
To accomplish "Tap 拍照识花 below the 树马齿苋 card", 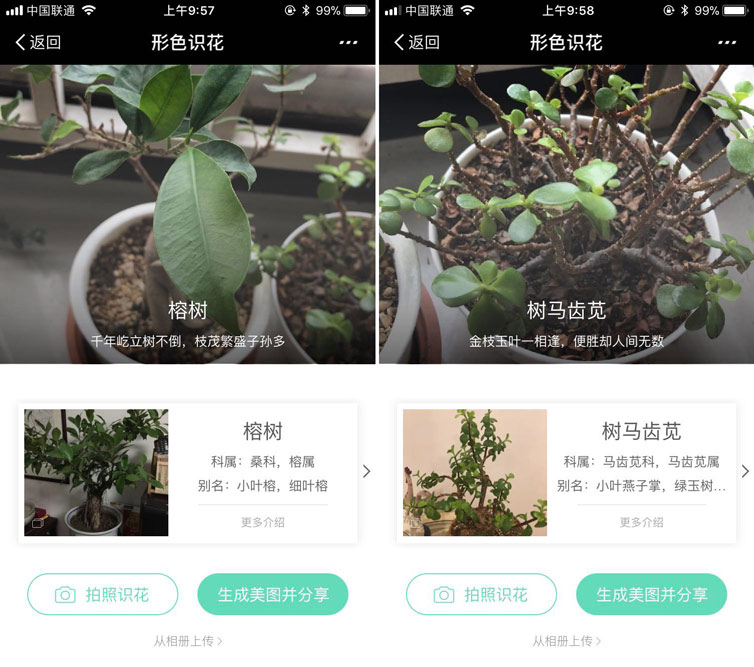I will click(x=481, y=594).
